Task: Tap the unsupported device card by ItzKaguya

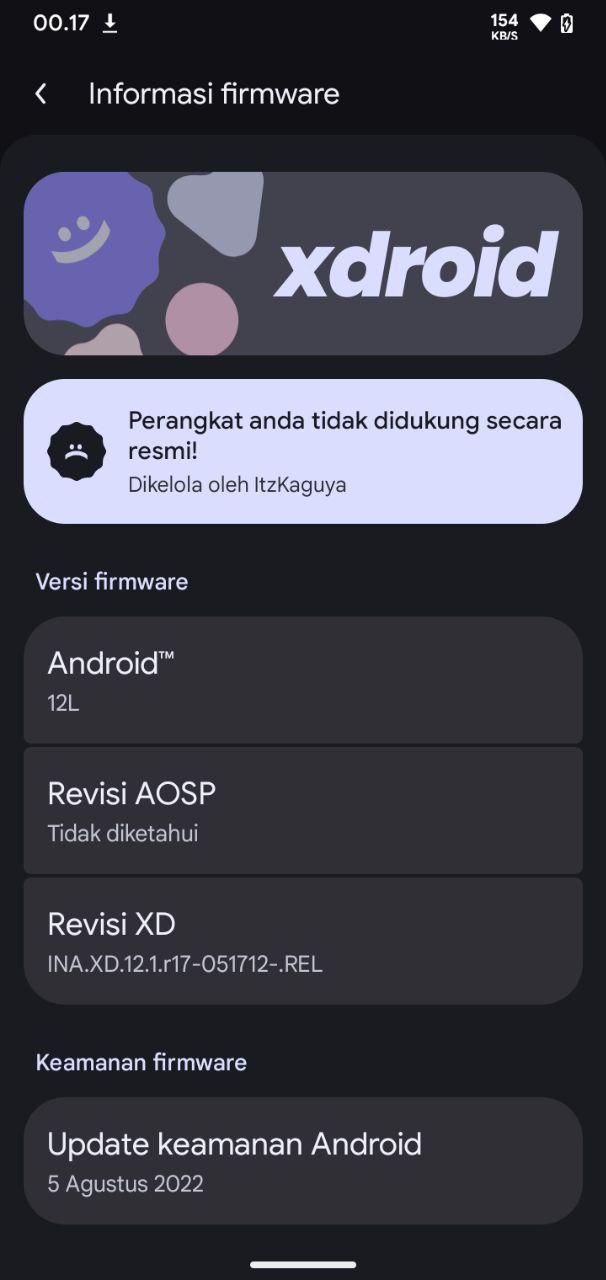Action: 303,451
